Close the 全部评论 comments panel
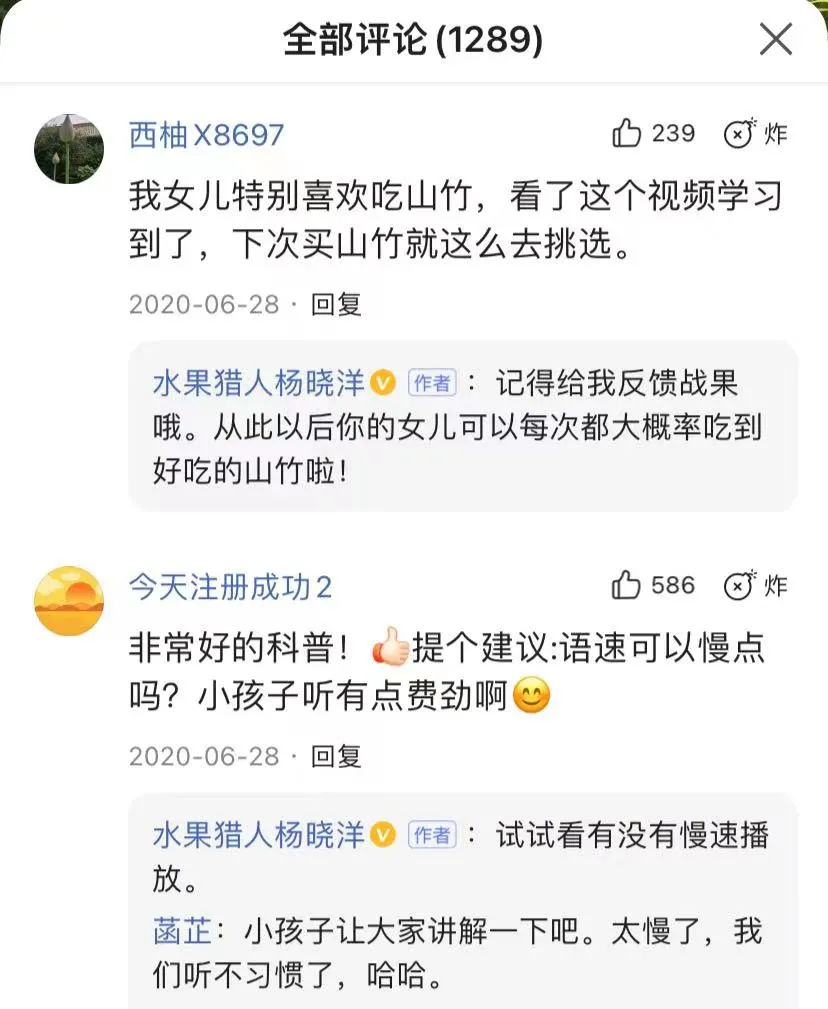The height and width of the screenshot is (1009, 828). pyautogui.click(x=775, y=40)
